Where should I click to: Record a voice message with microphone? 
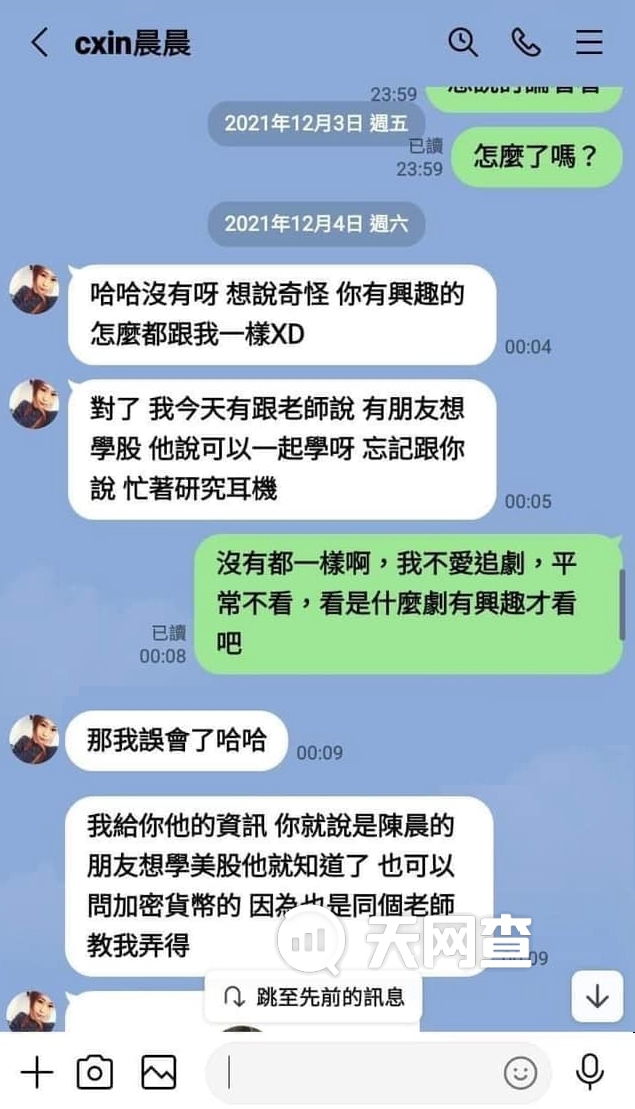[590, 1073]
